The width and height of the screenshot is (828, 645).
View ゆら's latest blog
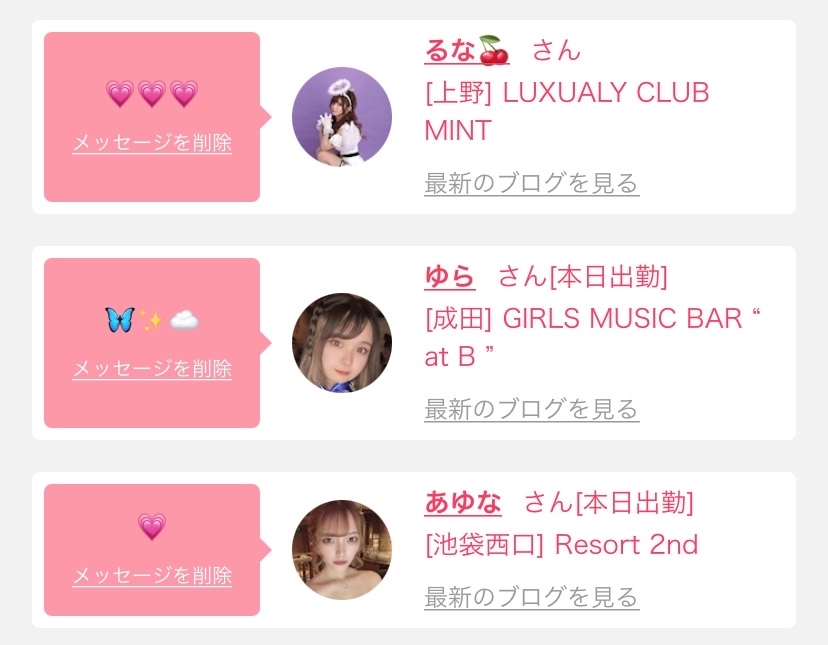coord(531,409)
